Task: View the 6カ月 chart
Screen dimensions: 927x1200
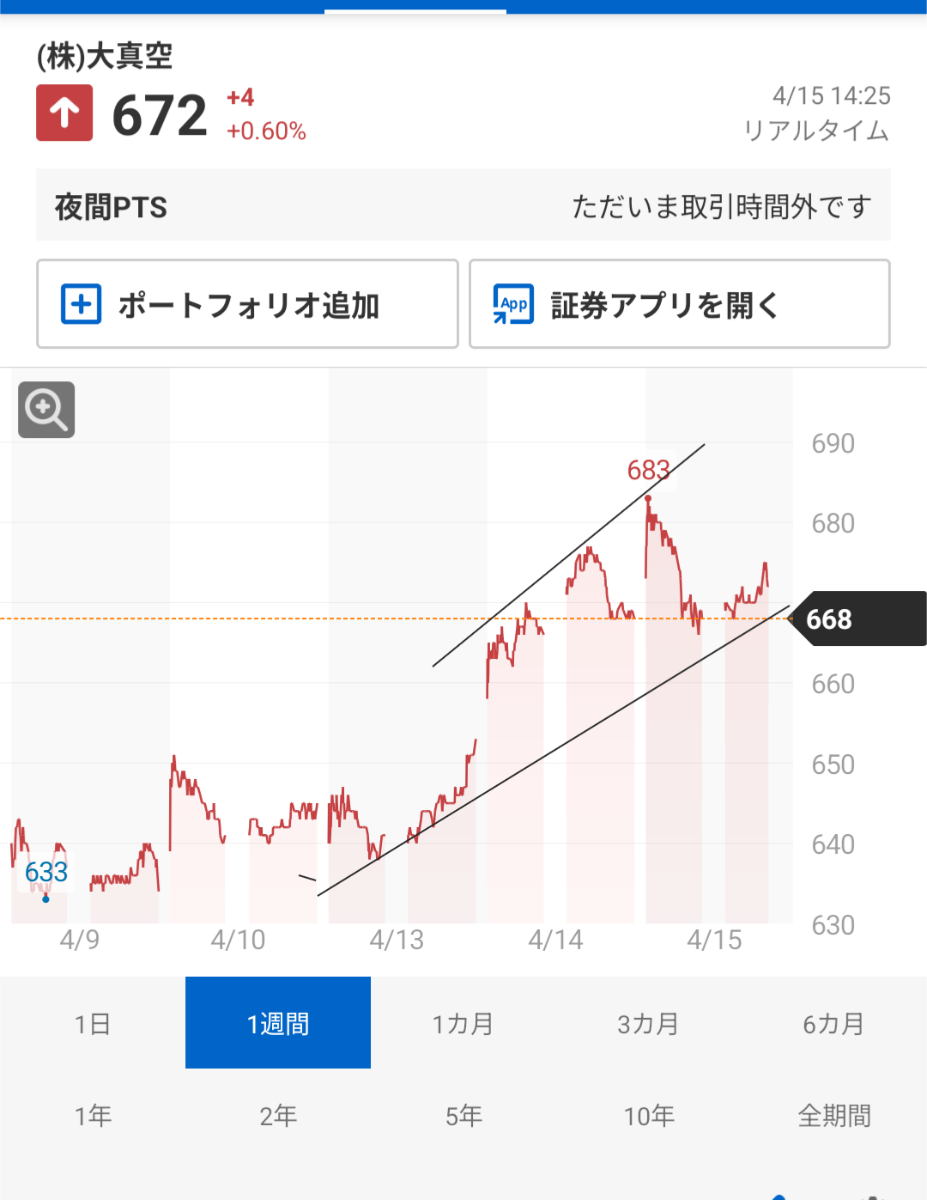Action: [x=834, y=1023]
